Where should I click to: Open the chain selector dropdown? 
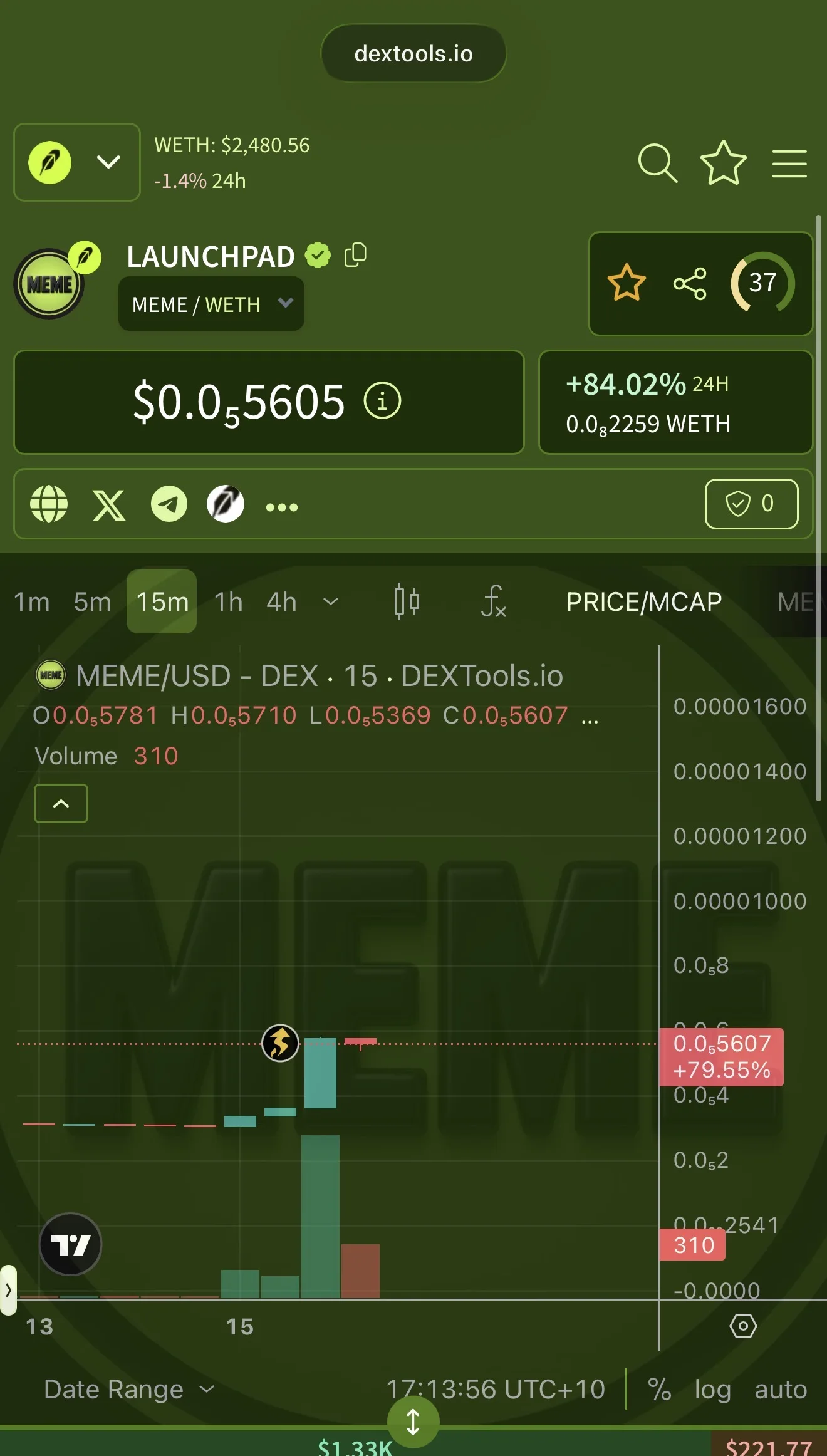76,162
